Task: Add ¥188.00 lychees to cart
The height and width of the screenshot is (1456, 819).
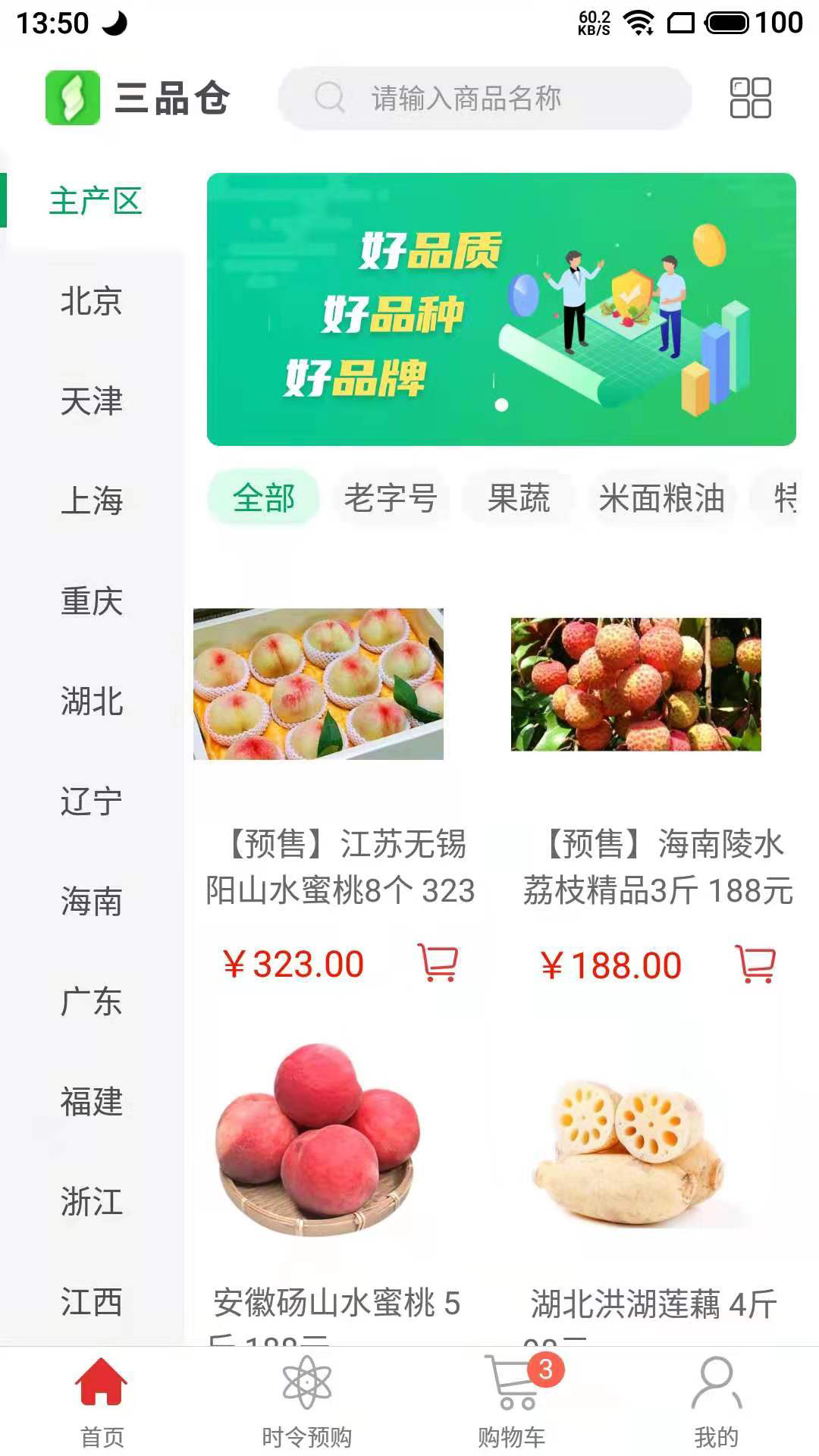Action: (755, 964)
